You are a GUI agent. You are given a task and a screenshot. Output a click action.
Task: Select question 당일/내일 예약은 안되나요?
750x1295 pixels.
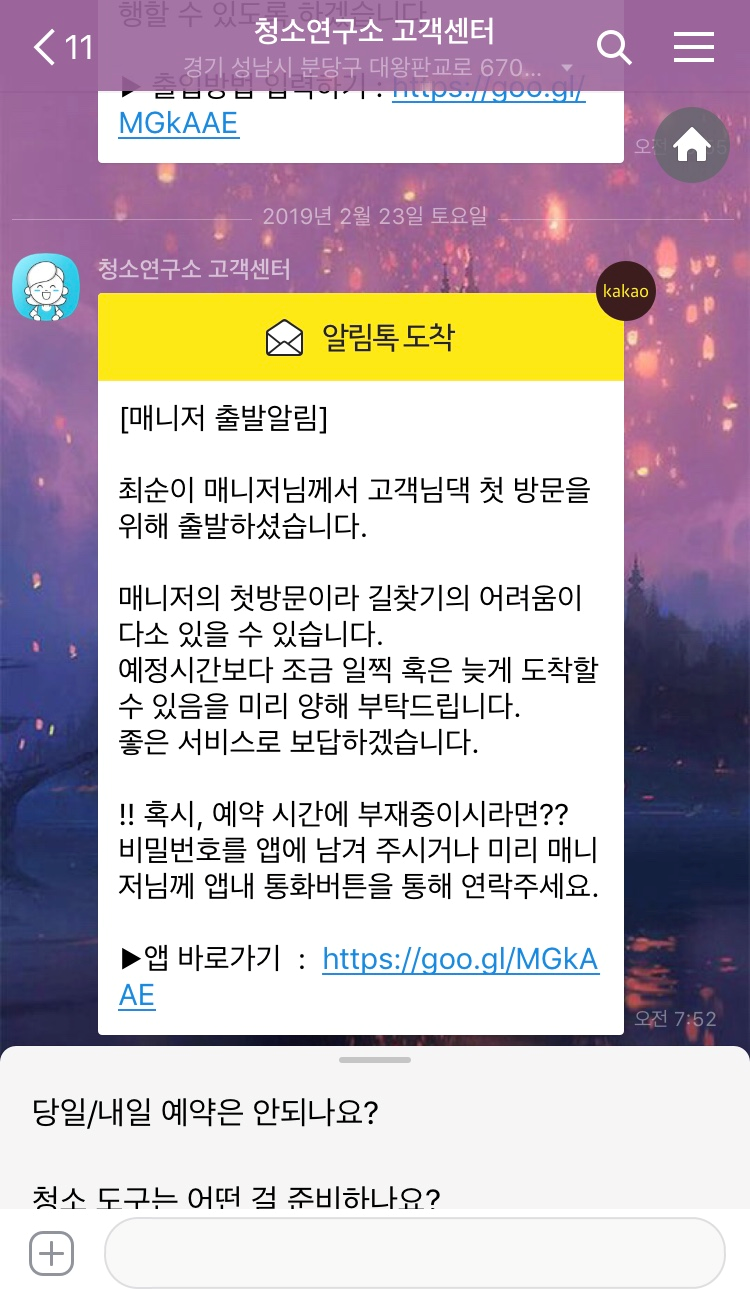pos(205,1112)
